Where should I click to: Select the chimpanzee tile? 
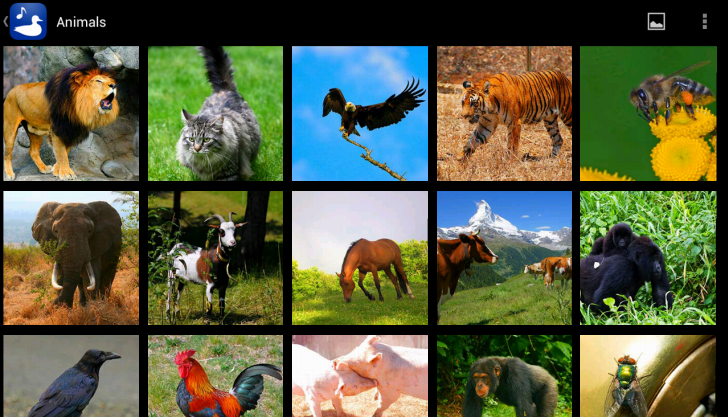[x=504, y=377]
